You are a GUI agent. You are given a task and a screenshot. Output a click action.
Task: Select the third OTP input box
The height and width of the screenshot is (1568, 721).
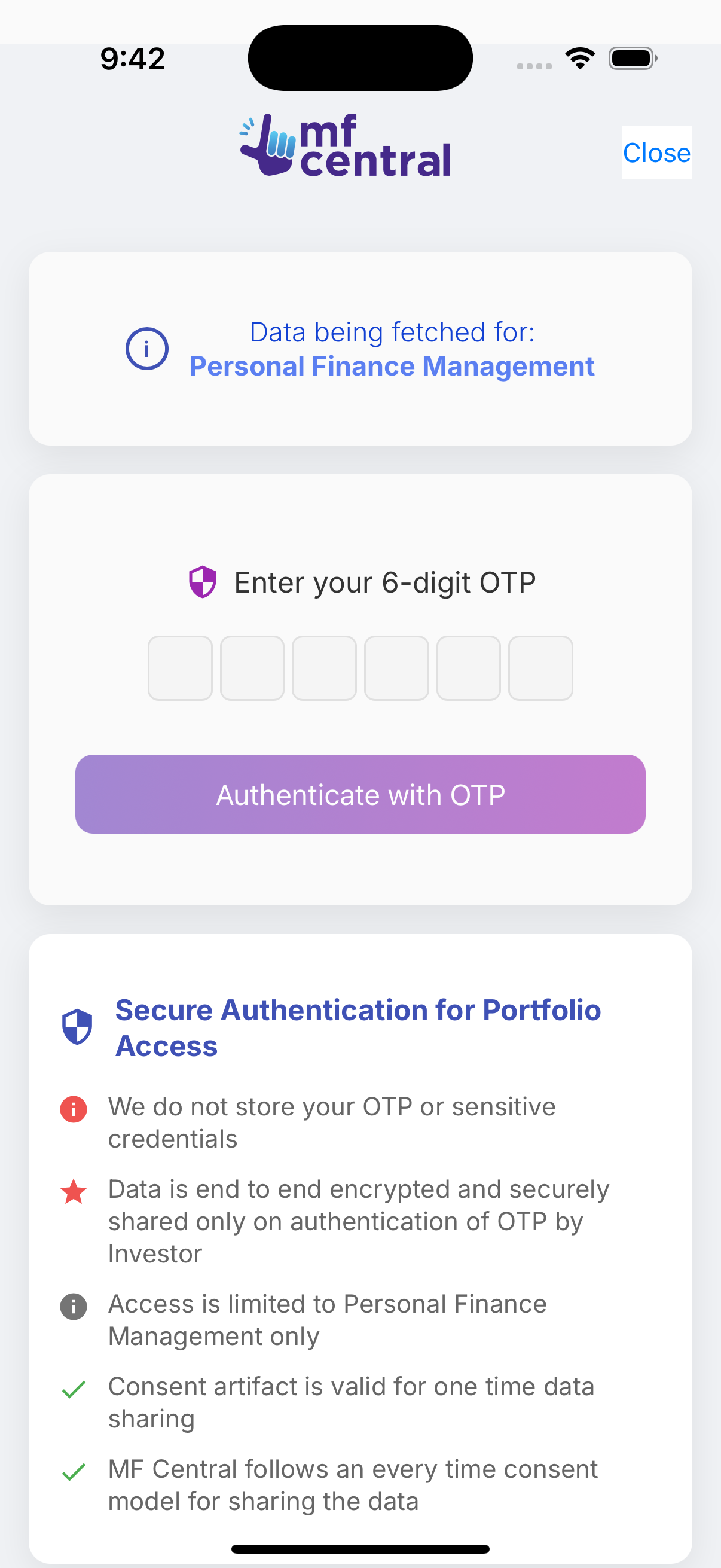tap(324, 668)
